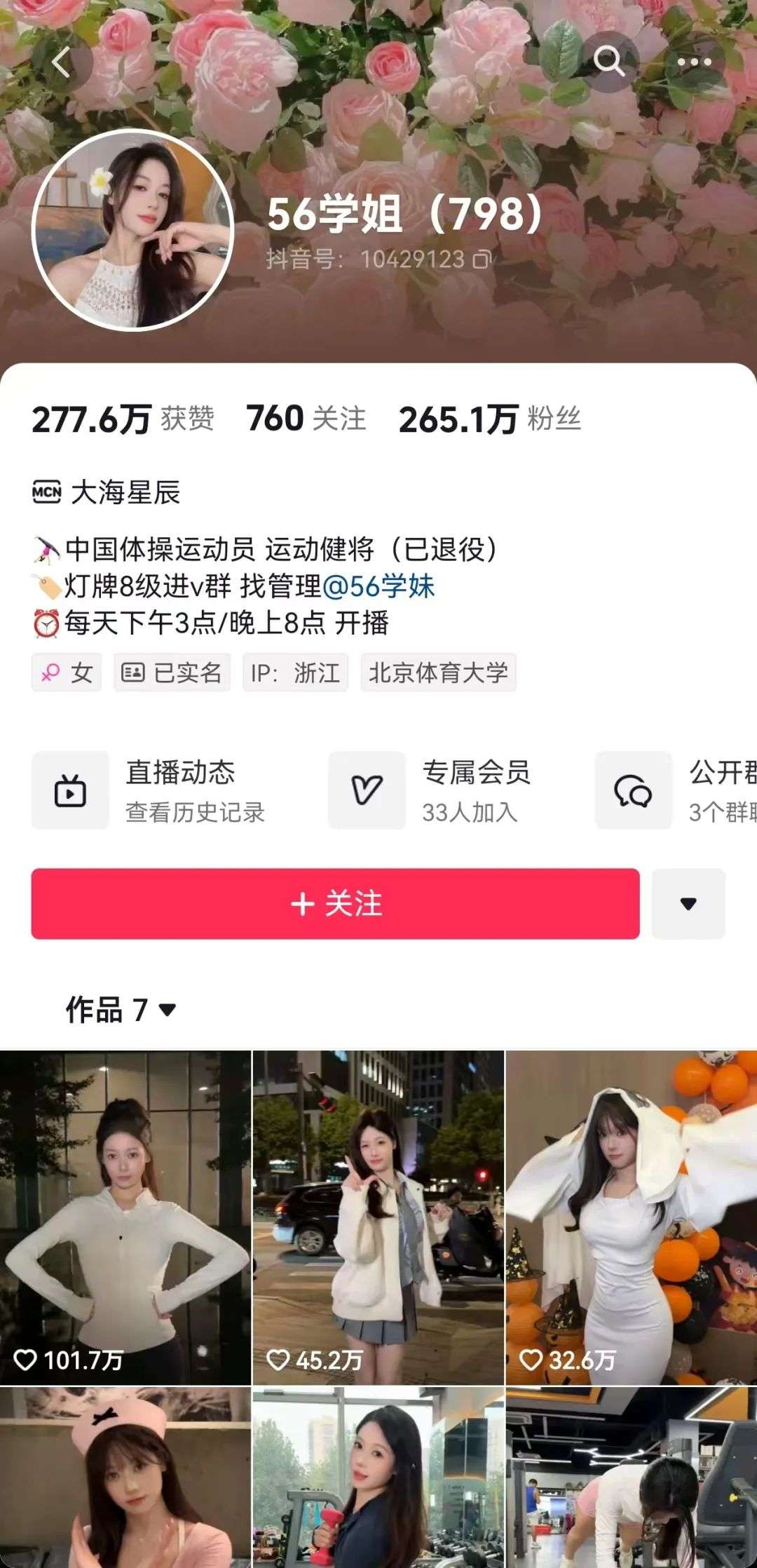This screenshot has width=757, height=1568.
Task: Open the video with 45.2万 likes
Action: coord(378,1217)
